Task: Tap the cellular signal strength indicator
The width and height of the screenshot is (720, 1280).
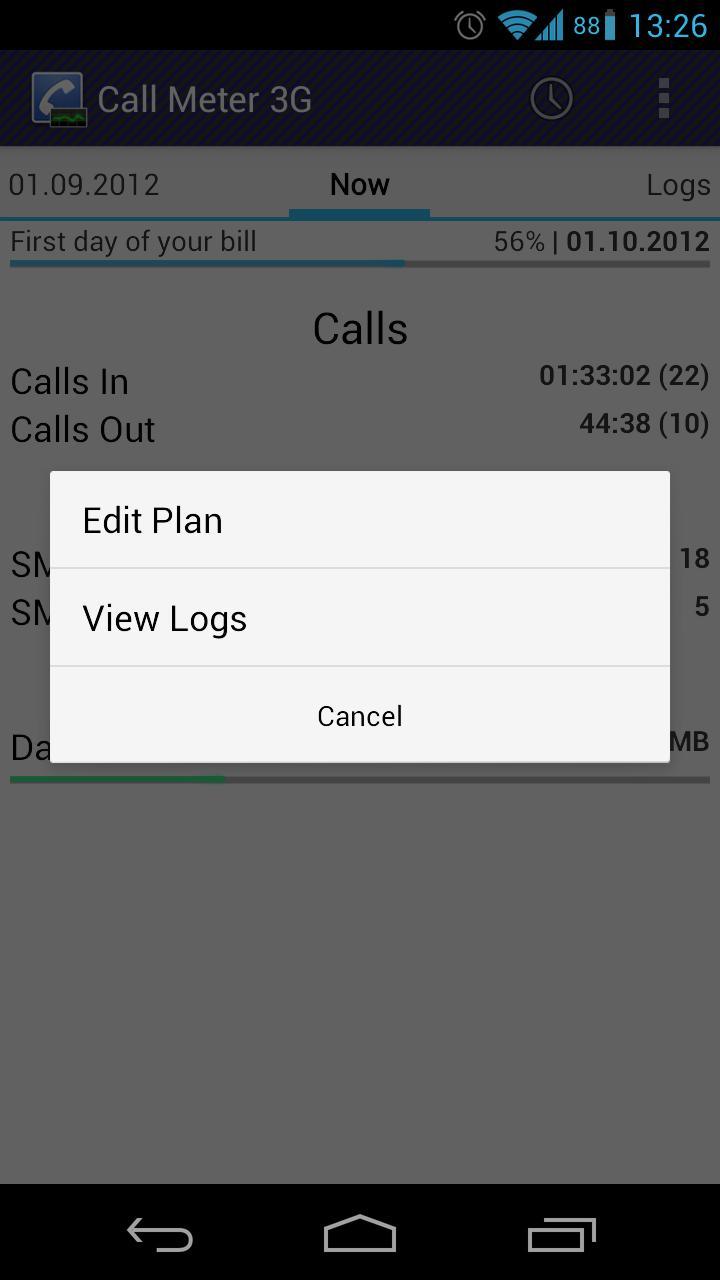Action: 551,24
